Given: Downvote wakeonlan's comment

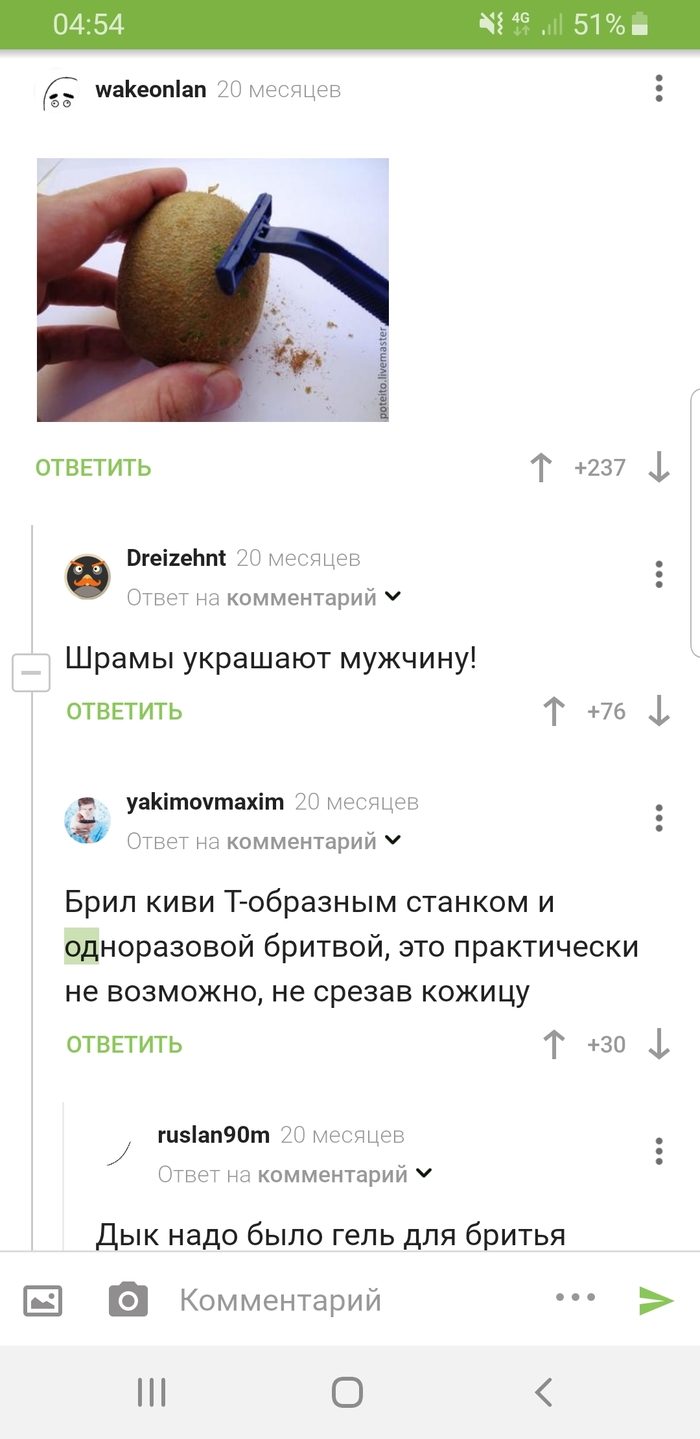Looking at the screenshot, I should 659,467.
